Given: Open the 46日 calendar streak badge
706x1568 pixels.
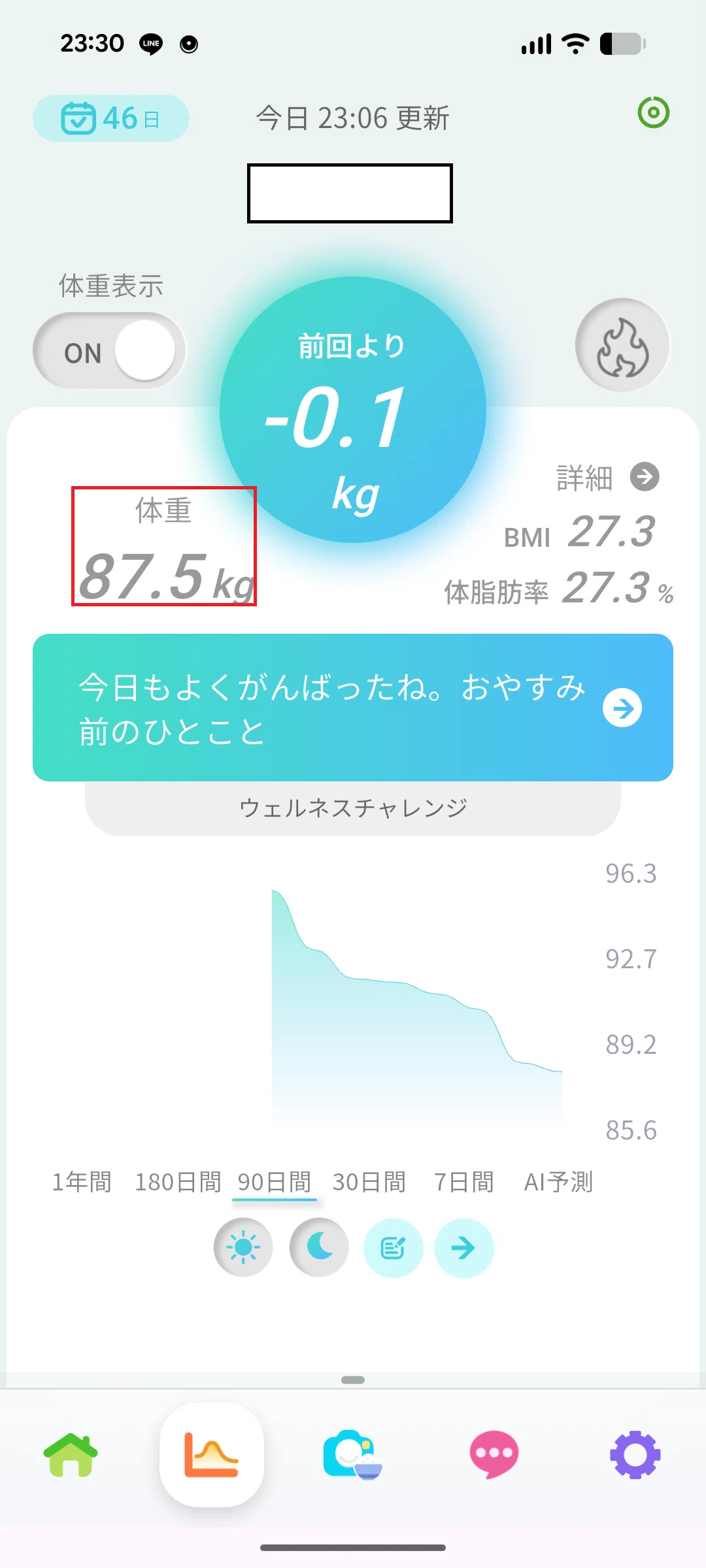Looking at the screenshot, I should click(x=111, y=118).
